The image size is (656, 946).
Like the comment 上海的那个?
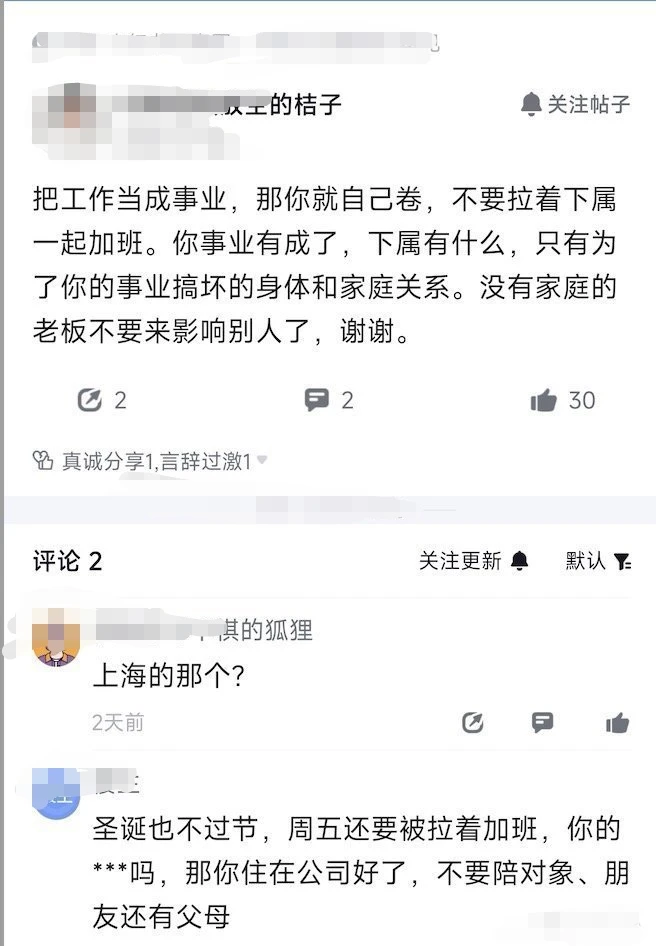pyautogui.click(x=617, y=722)
